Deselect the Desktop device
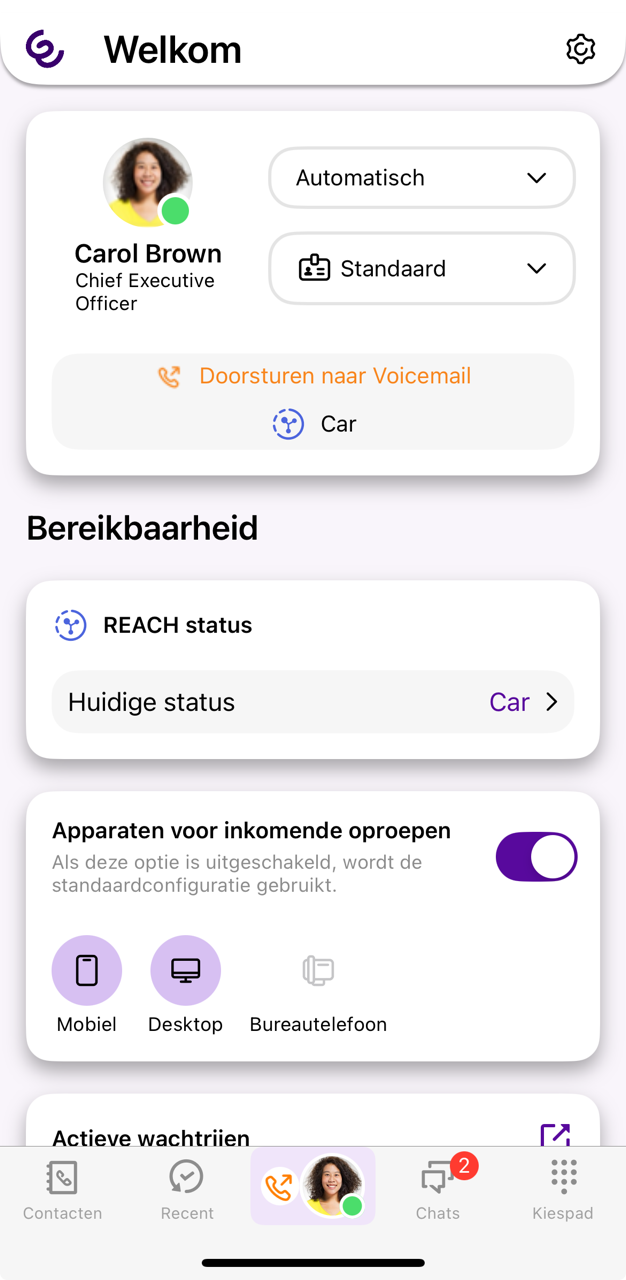The width and height of the screenshot is (626, 1280). (186, 971)
